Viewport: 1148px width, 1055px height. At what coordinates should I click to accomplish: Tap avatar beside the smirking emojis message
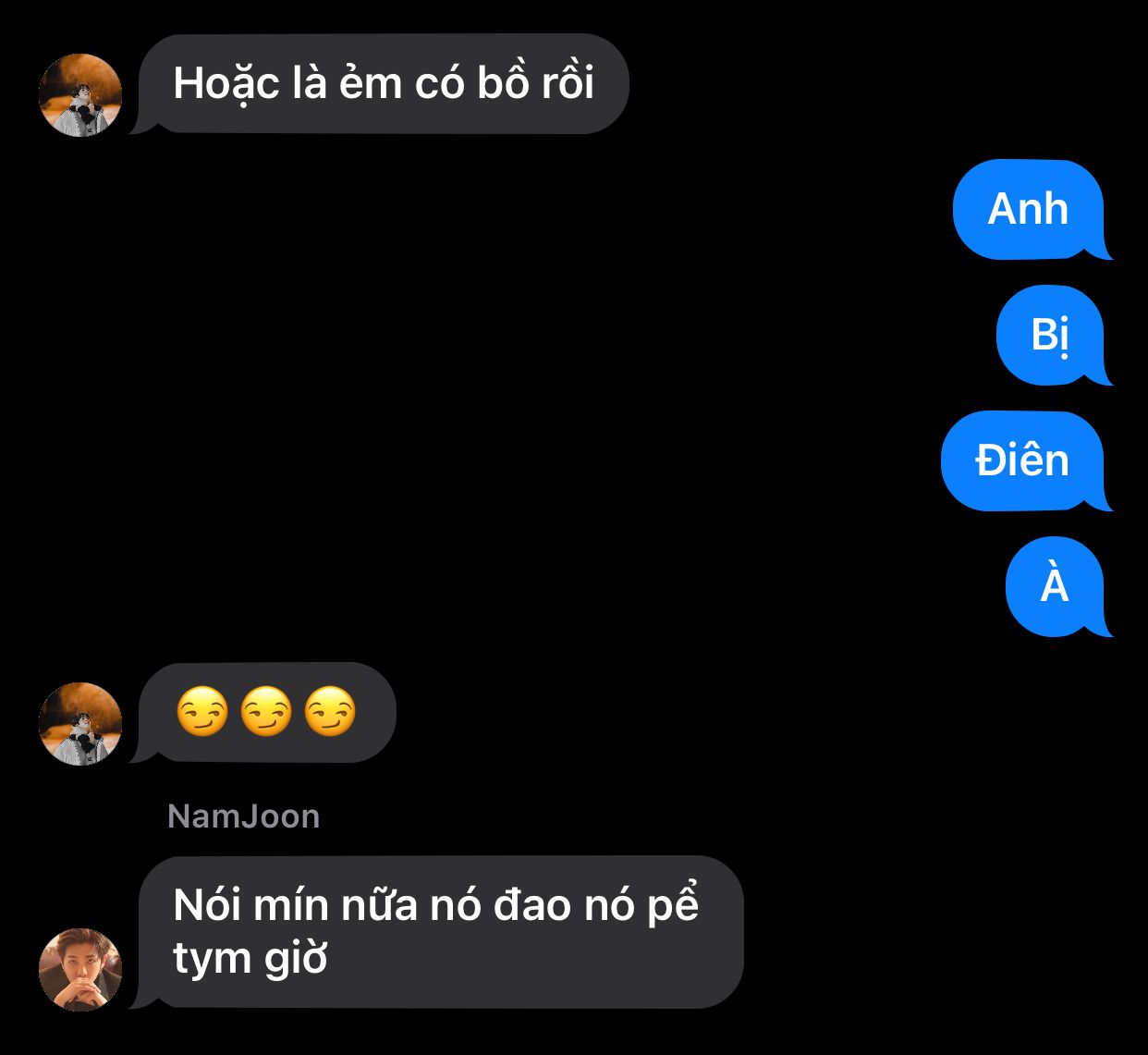[80, 724]
